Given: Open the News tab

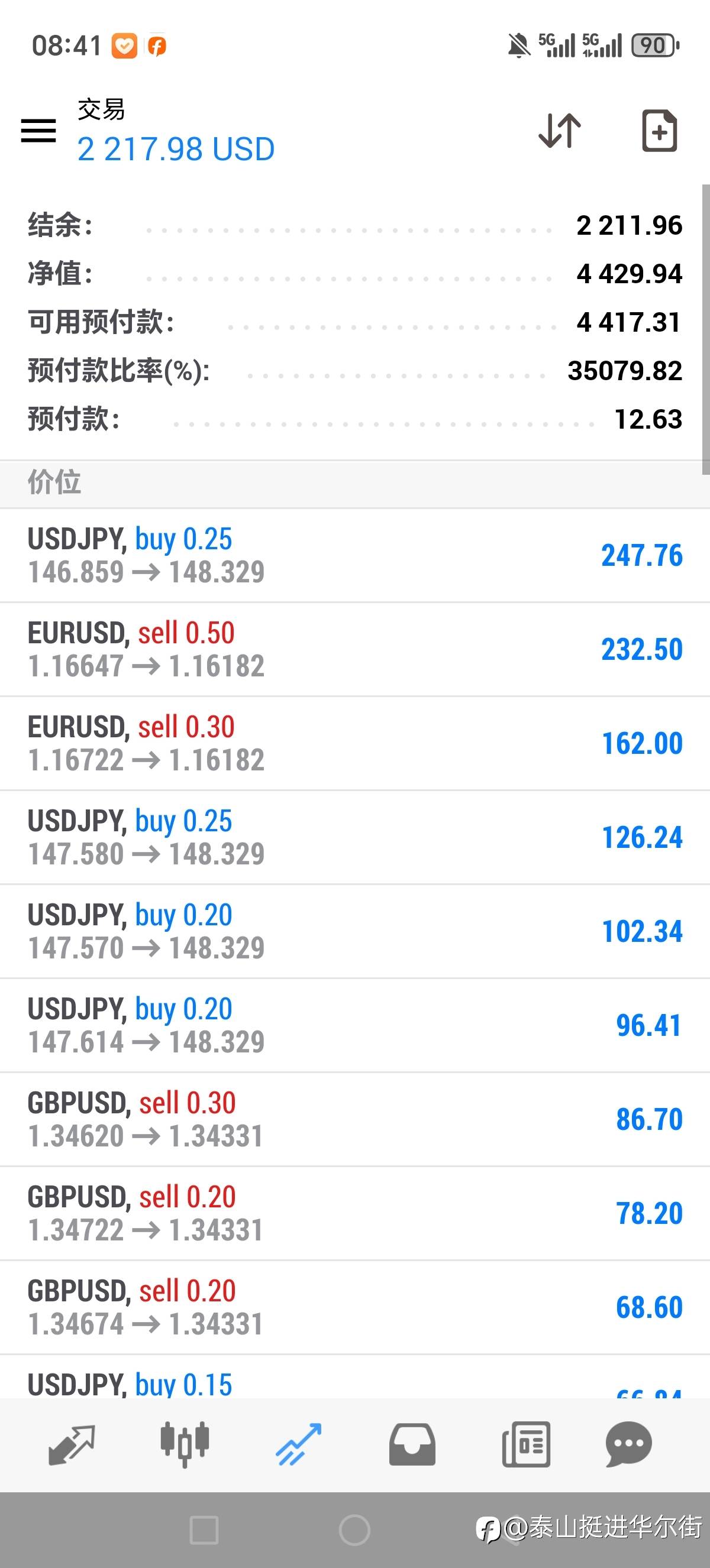Looking at the screenshot, I should 526,1444.
